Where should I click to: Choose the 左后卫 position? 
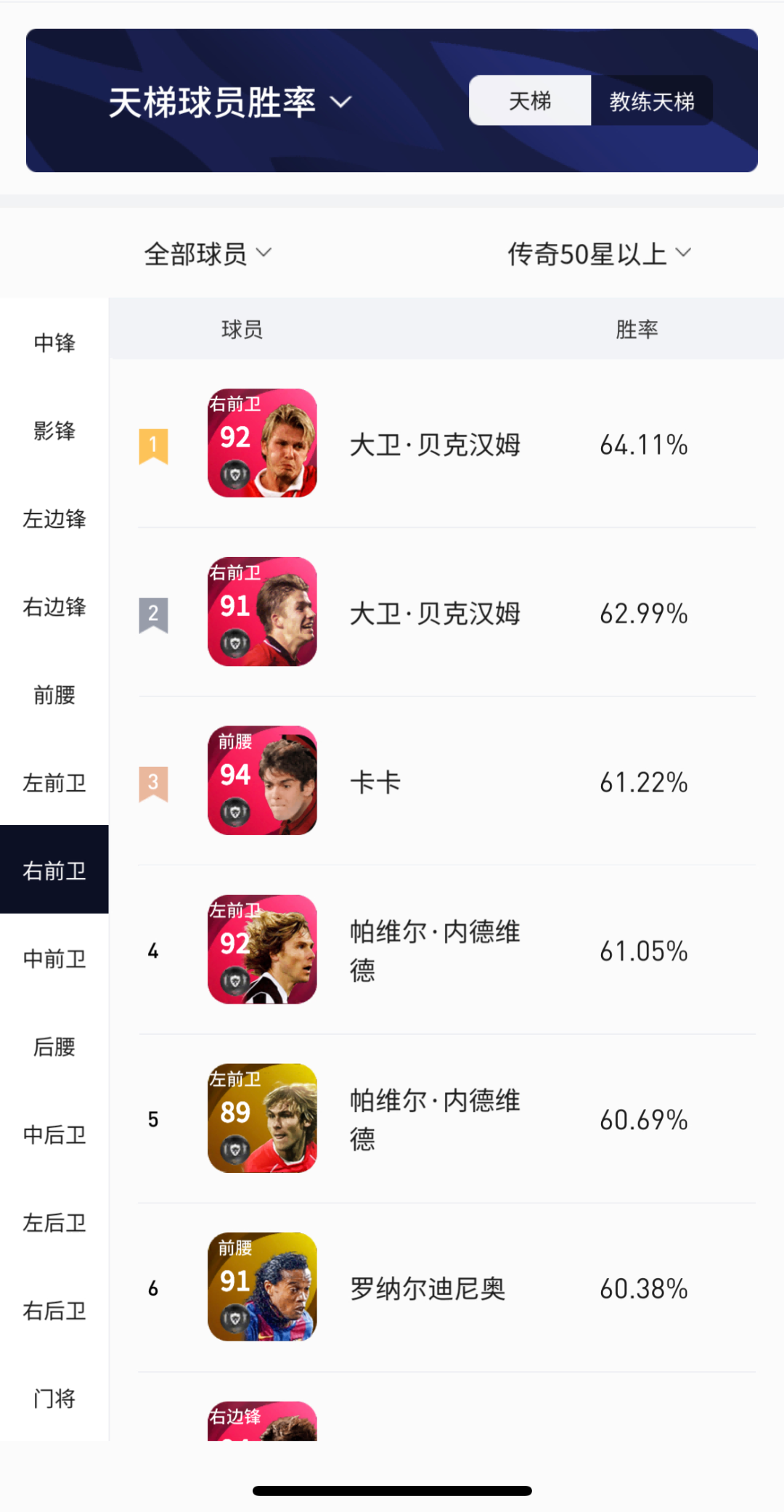tap(54, 1223)
